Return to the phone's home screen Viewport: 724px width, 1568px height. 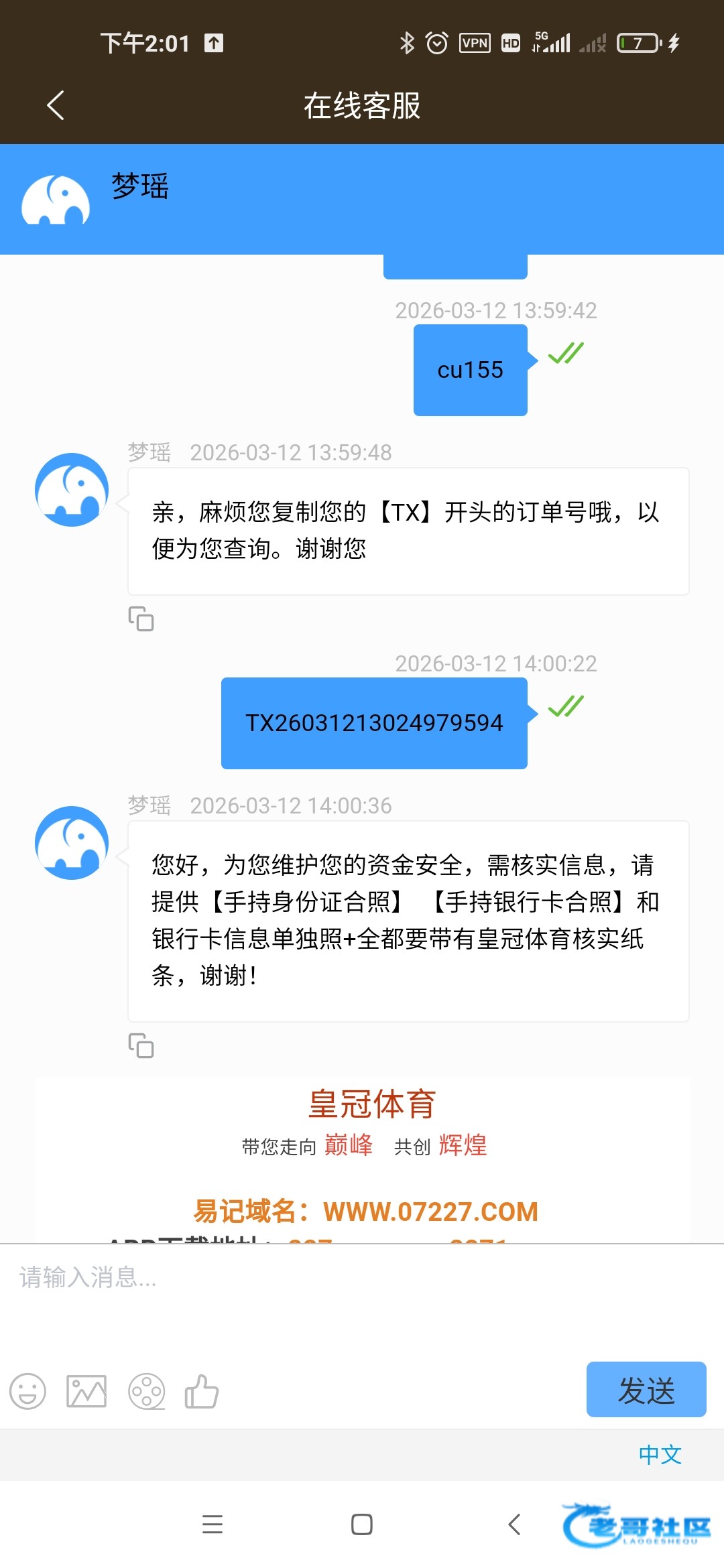(362, 1524)
